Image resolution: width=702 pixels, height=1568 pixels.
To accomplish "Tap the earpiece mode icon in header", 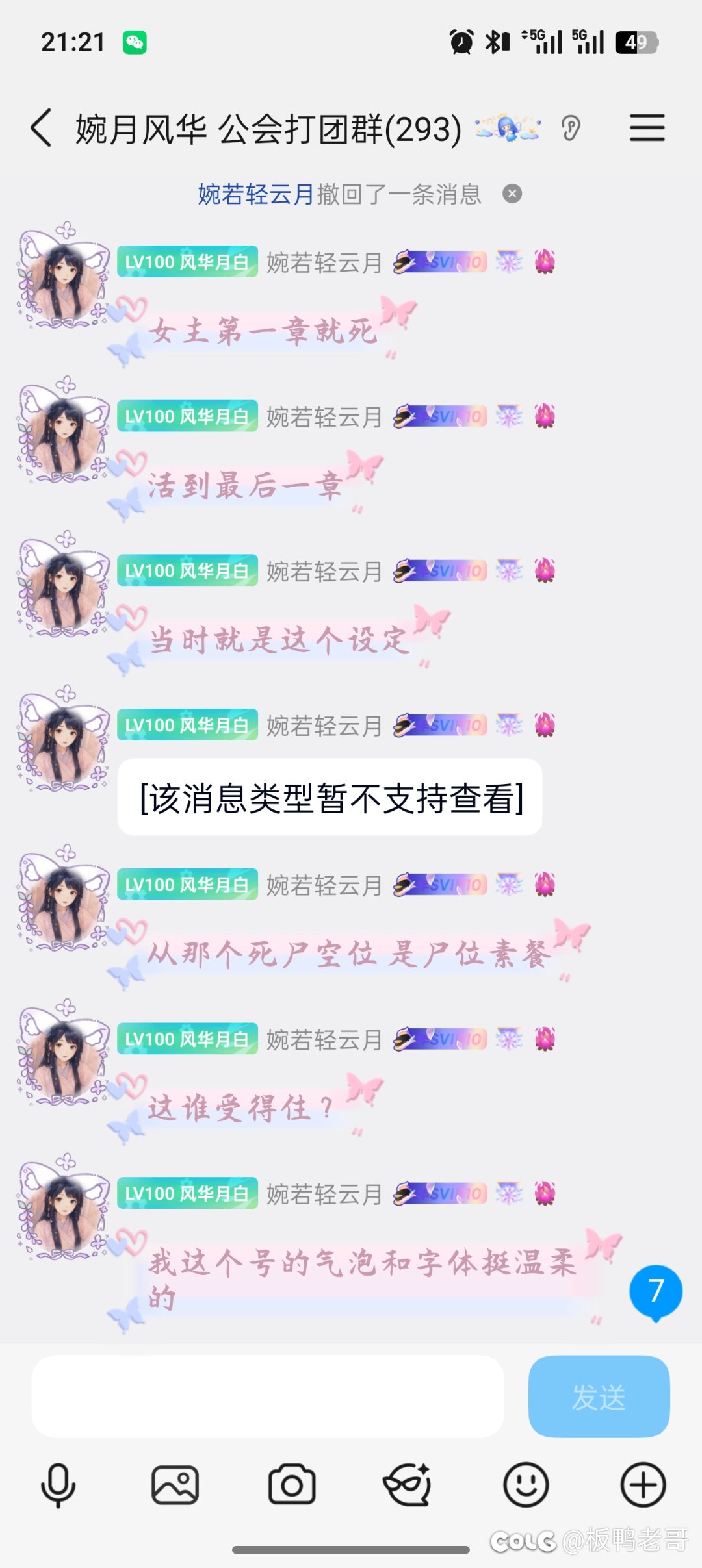I will [571, 128].
